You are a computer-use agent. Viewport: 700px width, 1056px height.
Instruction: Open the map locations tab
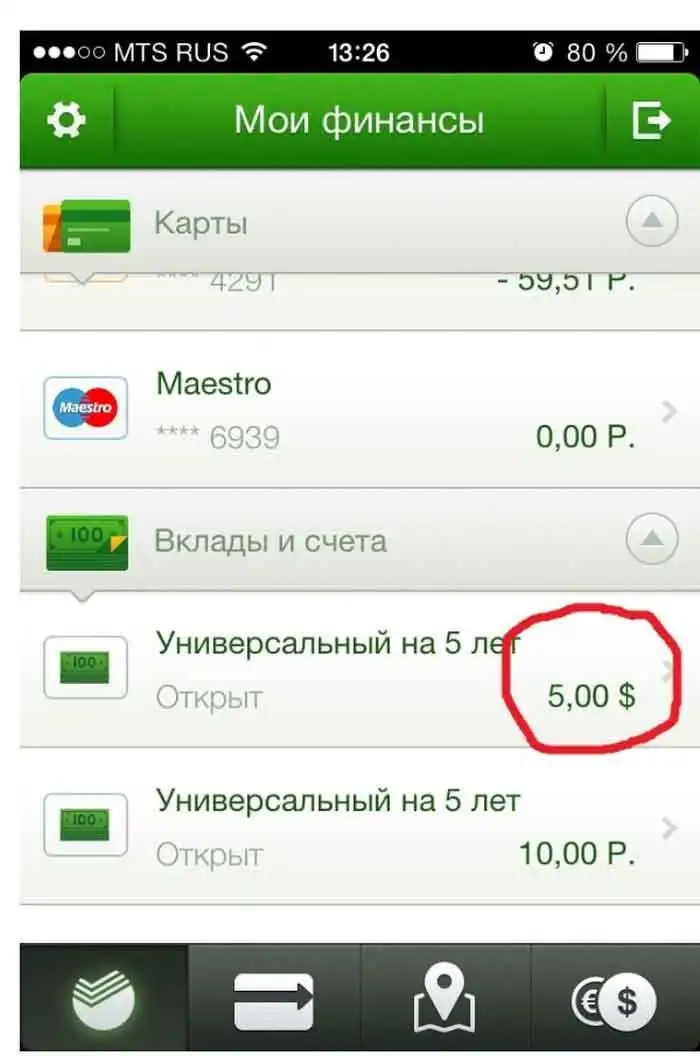[444, 998]
